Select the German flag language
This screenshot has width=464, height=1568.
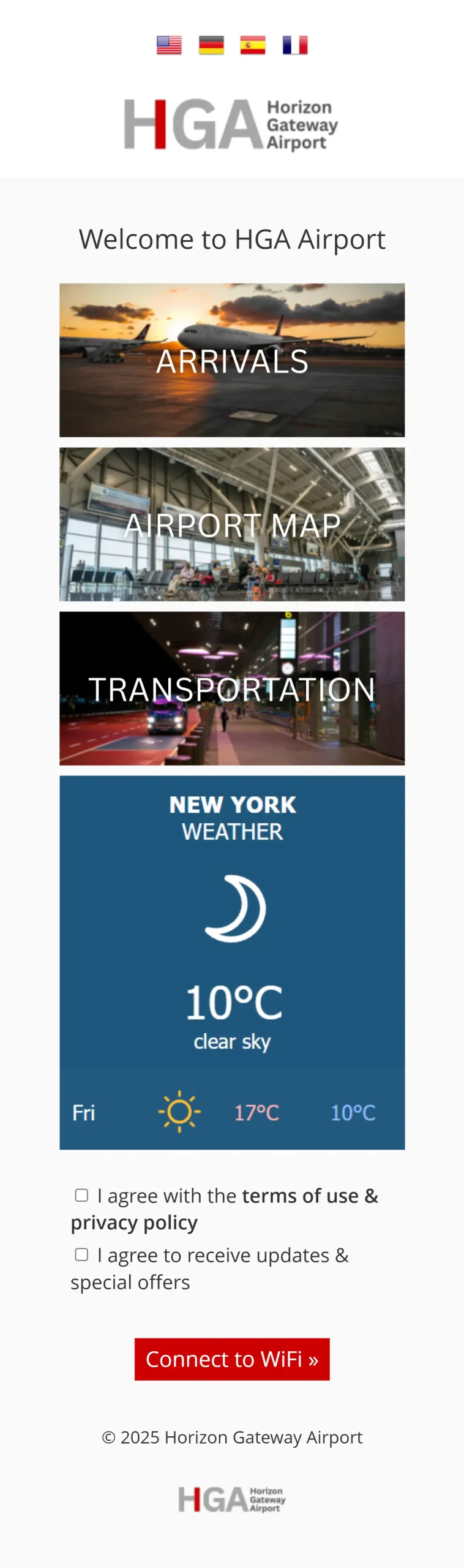coord(211,45)
